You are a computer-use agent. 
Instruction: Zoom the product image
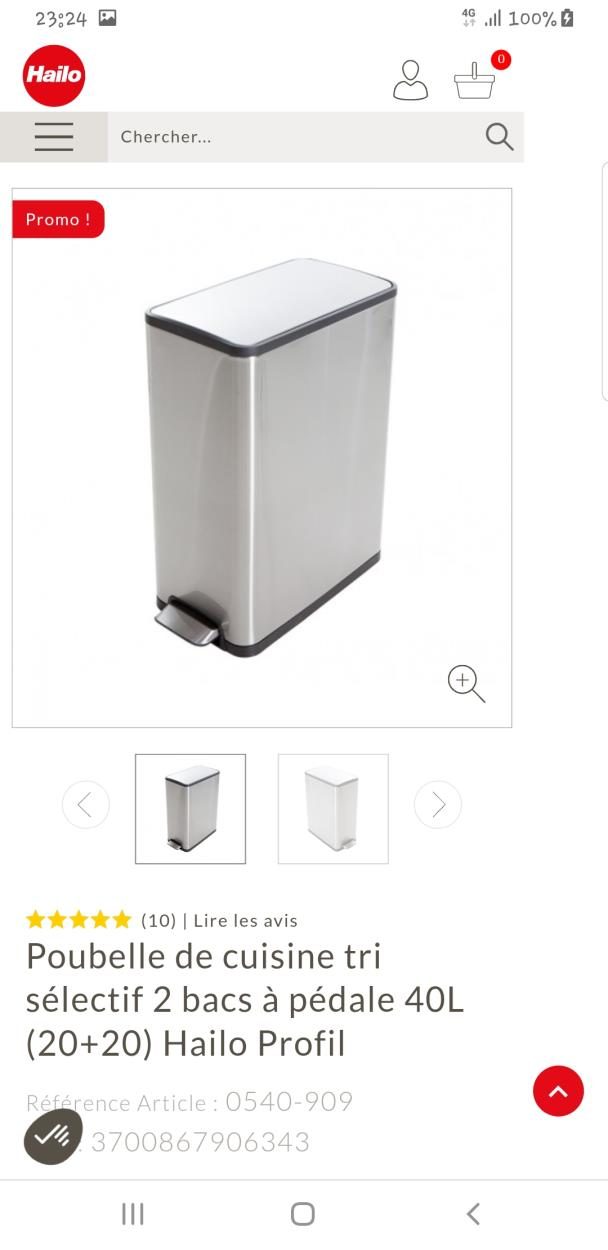(466, 683)
